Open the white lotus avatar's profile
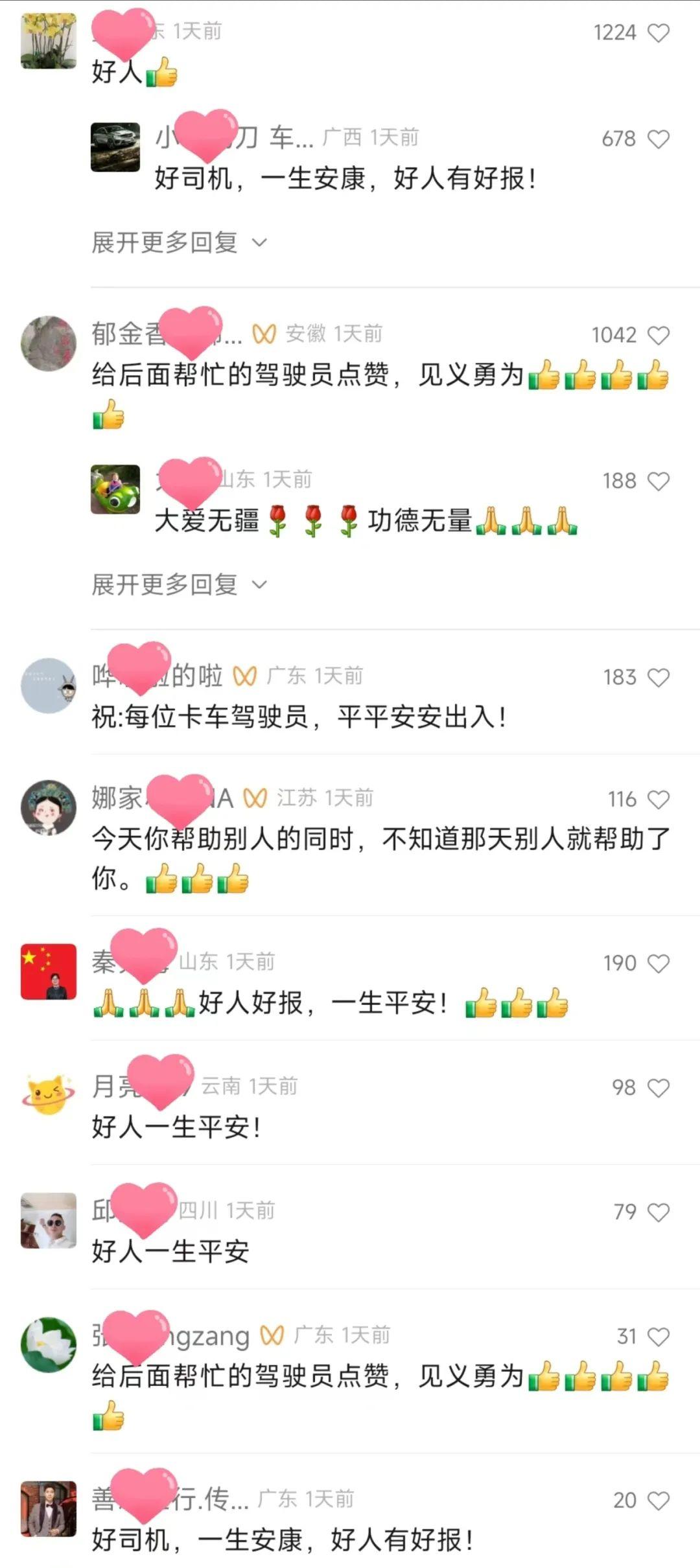The image size is (700, 1568). (49, 1344)
